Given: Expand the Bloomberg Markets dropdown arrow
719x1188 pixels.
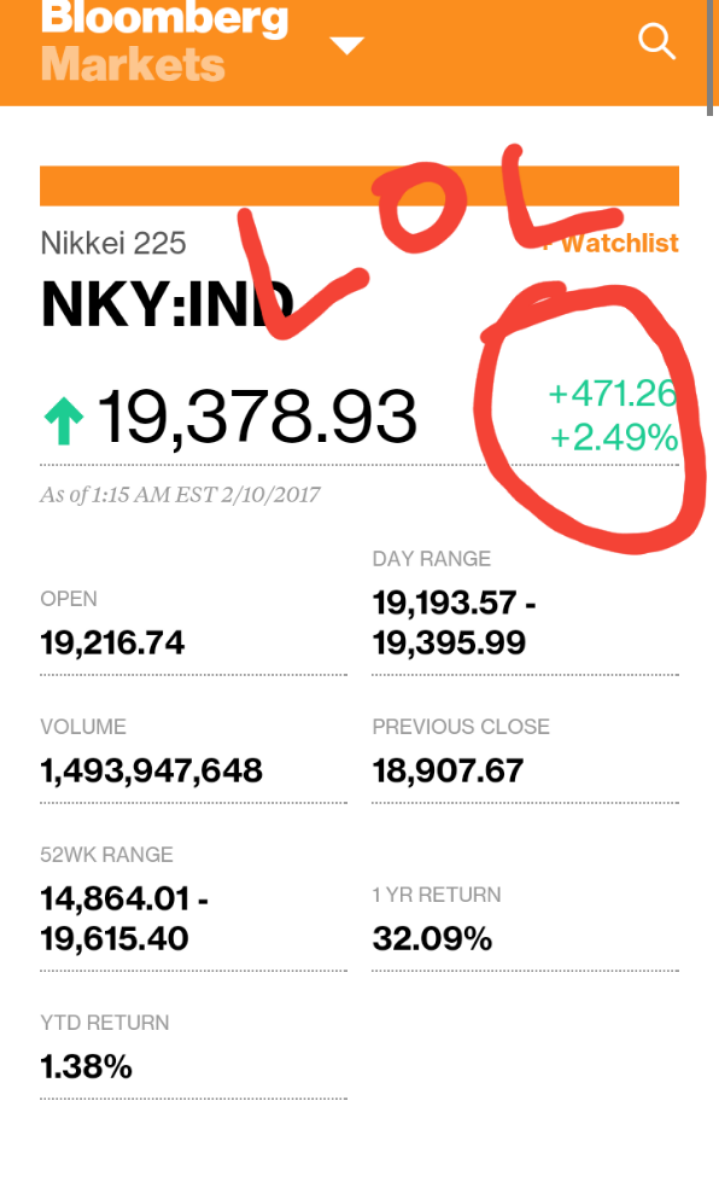Looking at the screenshot, I should 347,45.
